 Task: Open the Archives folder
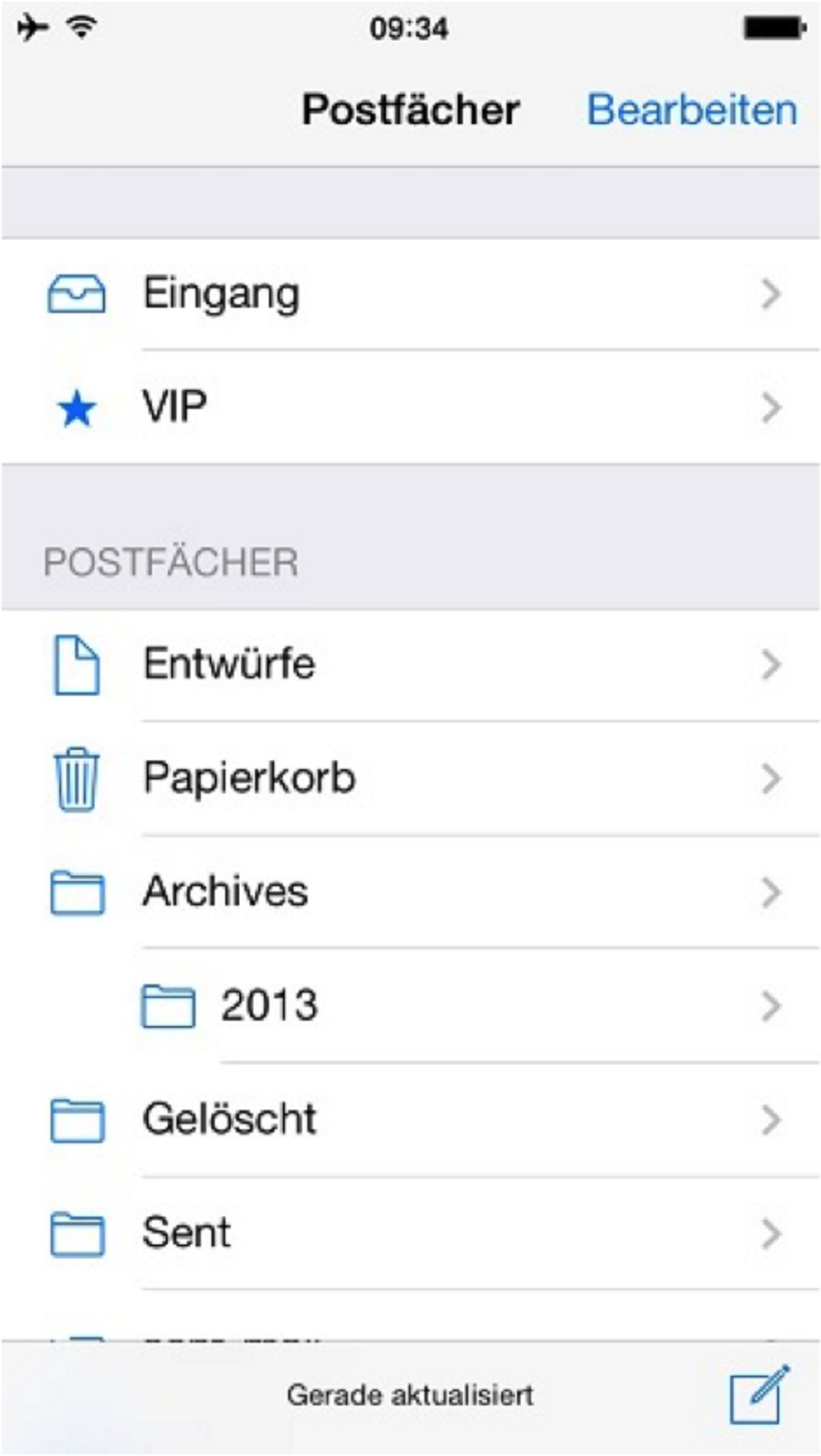tap(410, 892)
